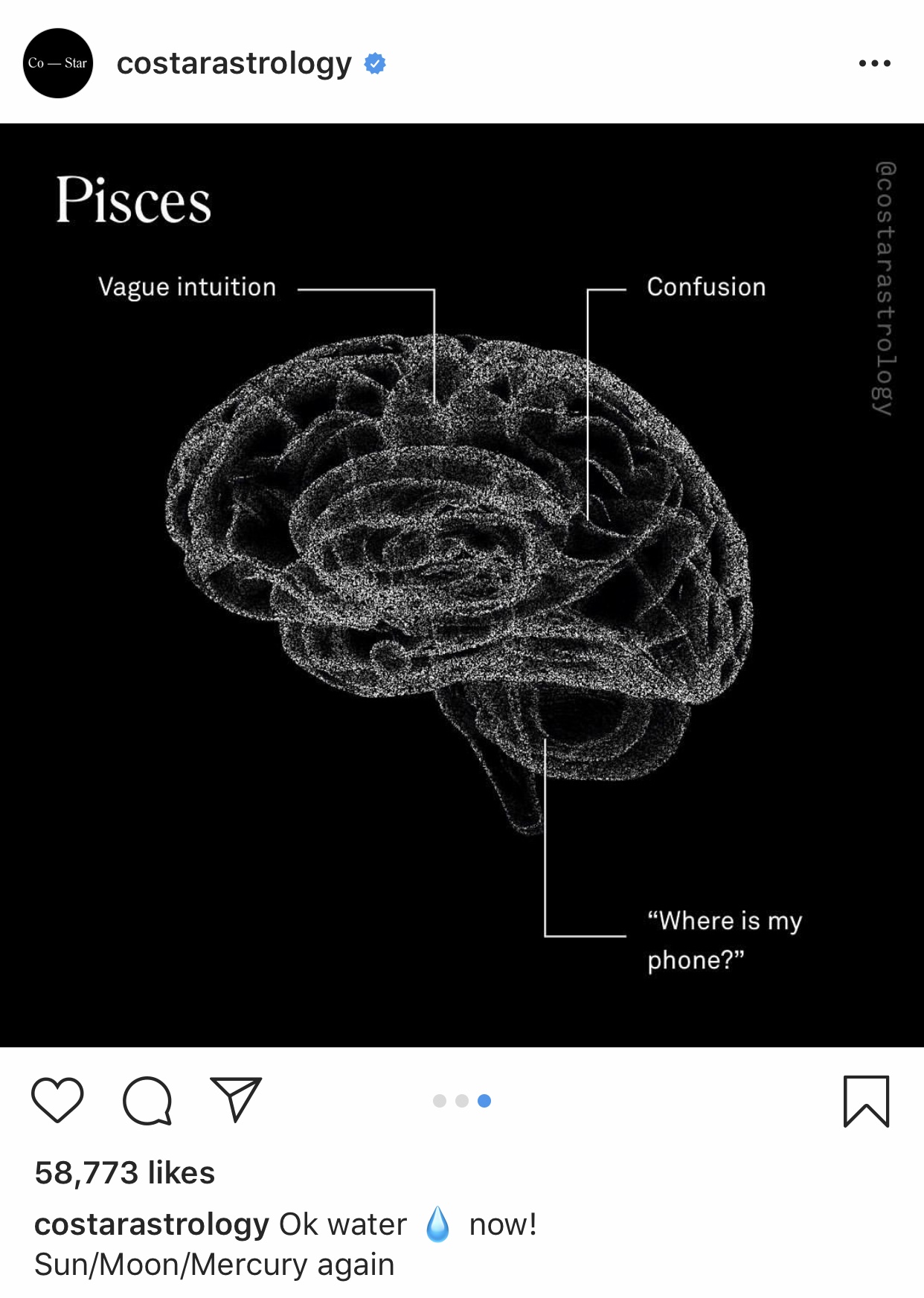Open the costarastrology username in the header
The width and height of the screenshot is (924, 1298).
[x=234, y=63]
